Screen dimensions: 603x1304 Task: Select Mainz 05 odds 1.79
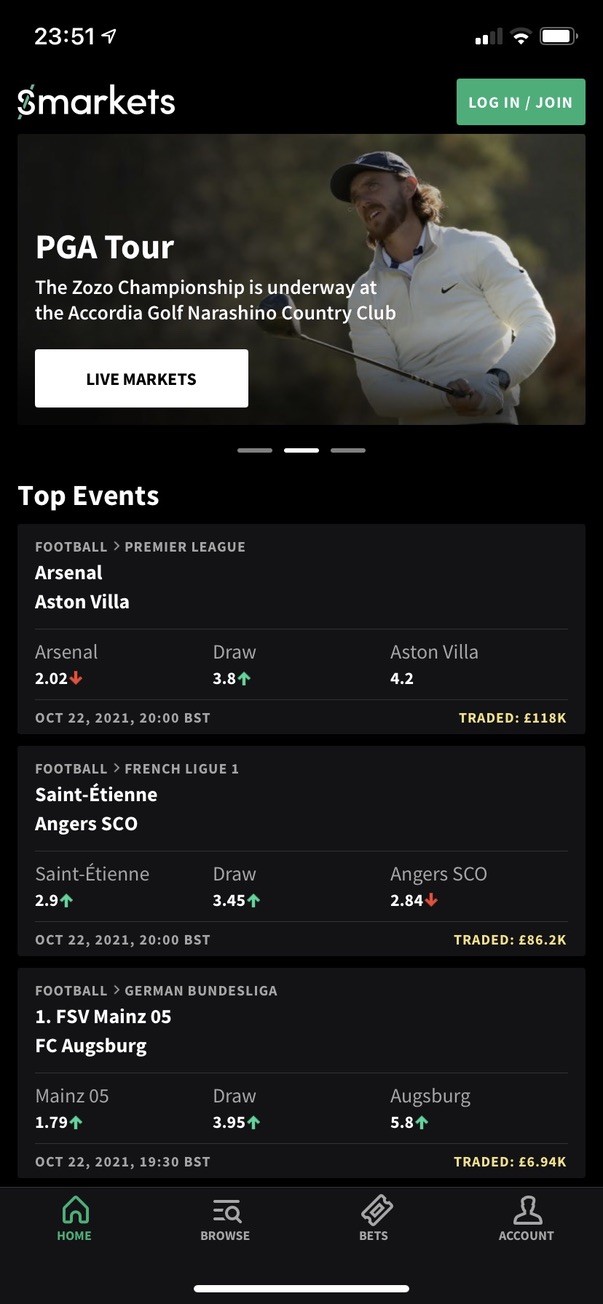tap(72, 1109)
